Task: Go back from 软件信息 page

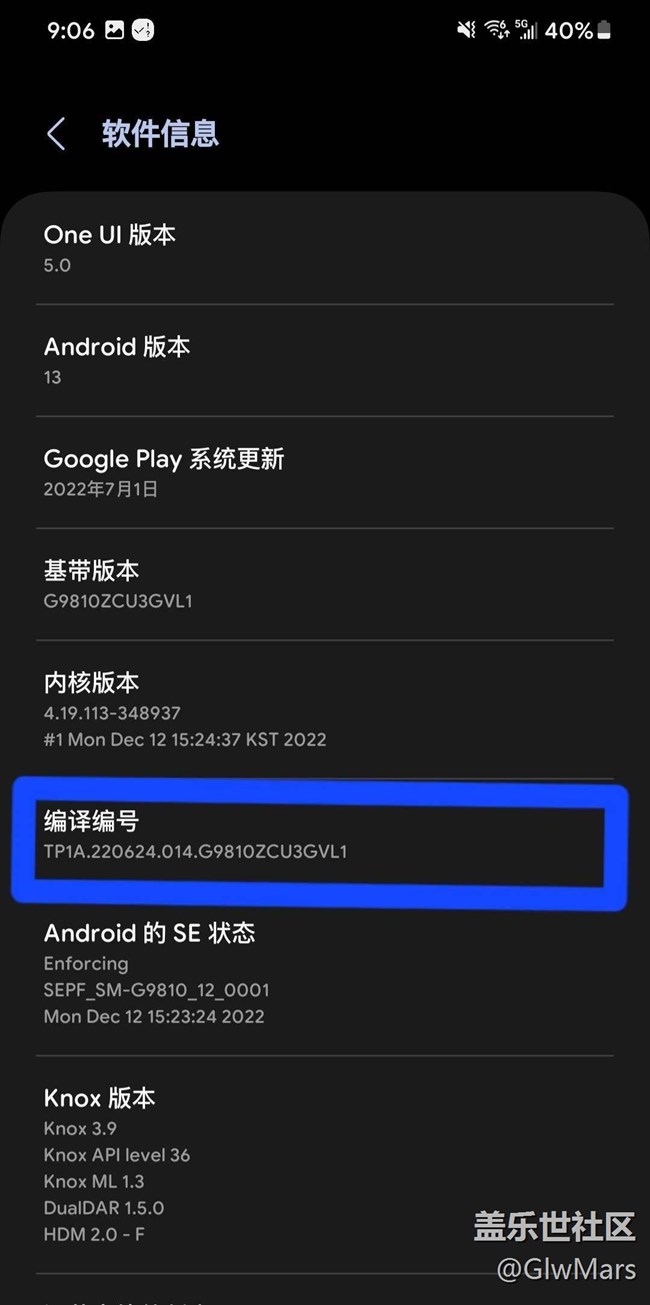Action: tap(56, 134)
